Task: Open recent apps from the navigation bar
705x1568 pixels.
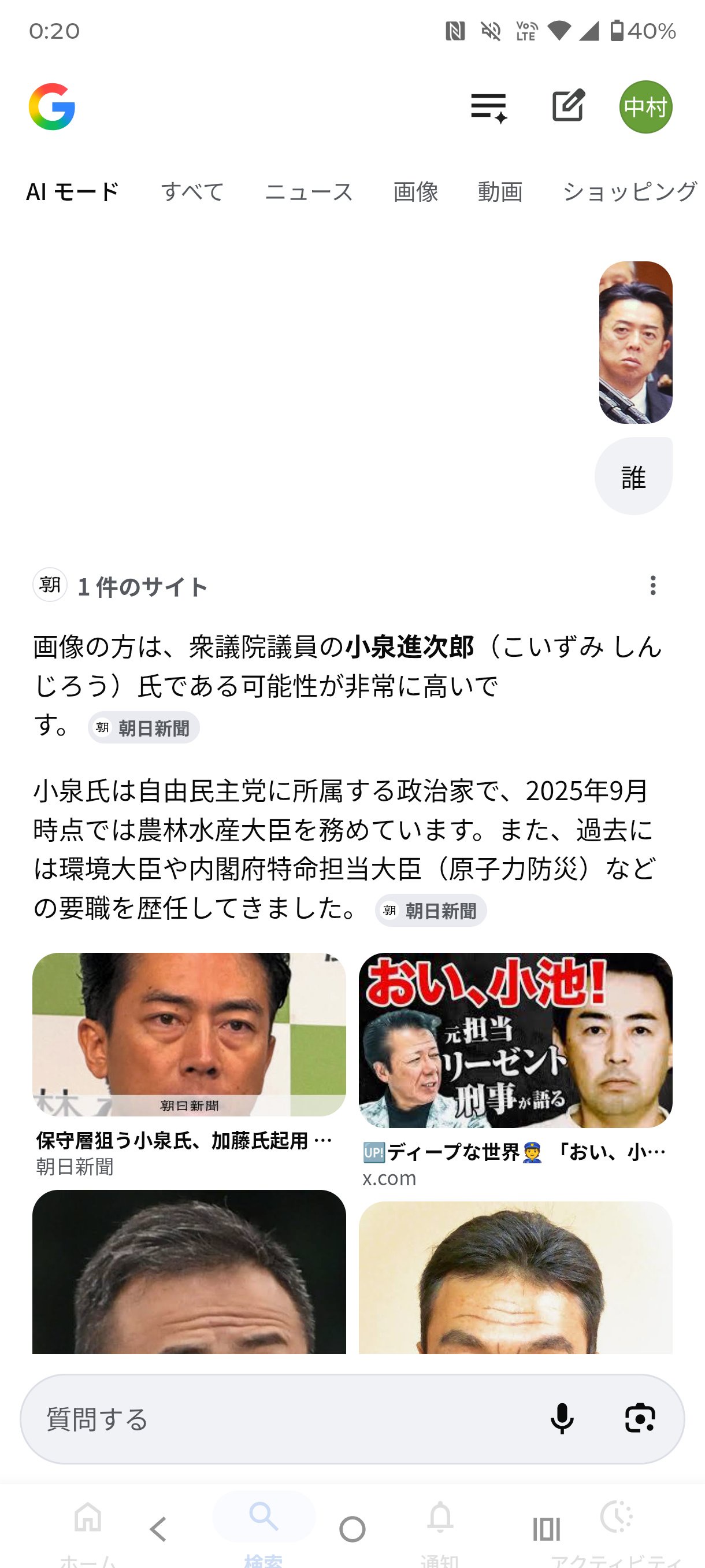Action: pyautogui.click(x=546, y=1529)
